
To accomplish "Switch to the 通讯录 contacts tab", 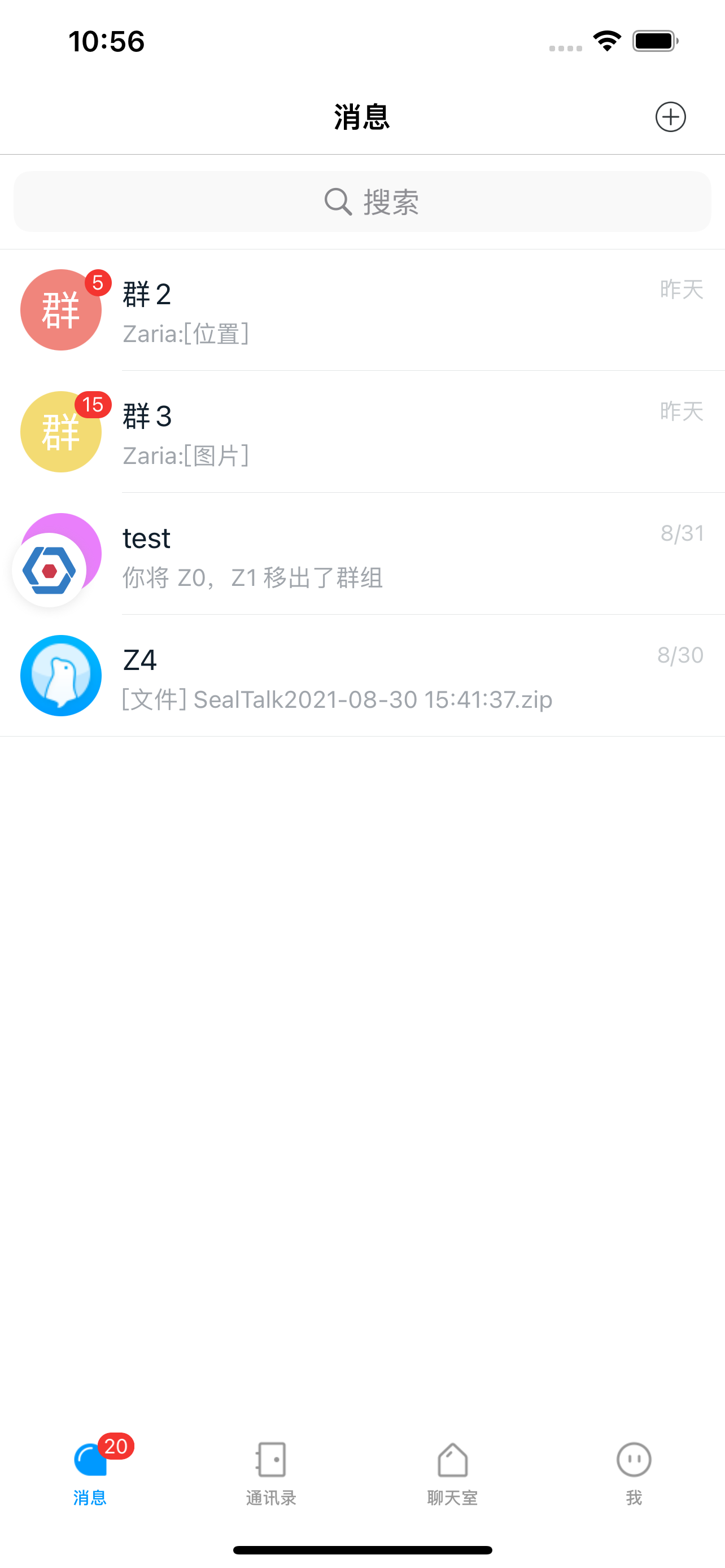I will click(x=271, y=1473).
